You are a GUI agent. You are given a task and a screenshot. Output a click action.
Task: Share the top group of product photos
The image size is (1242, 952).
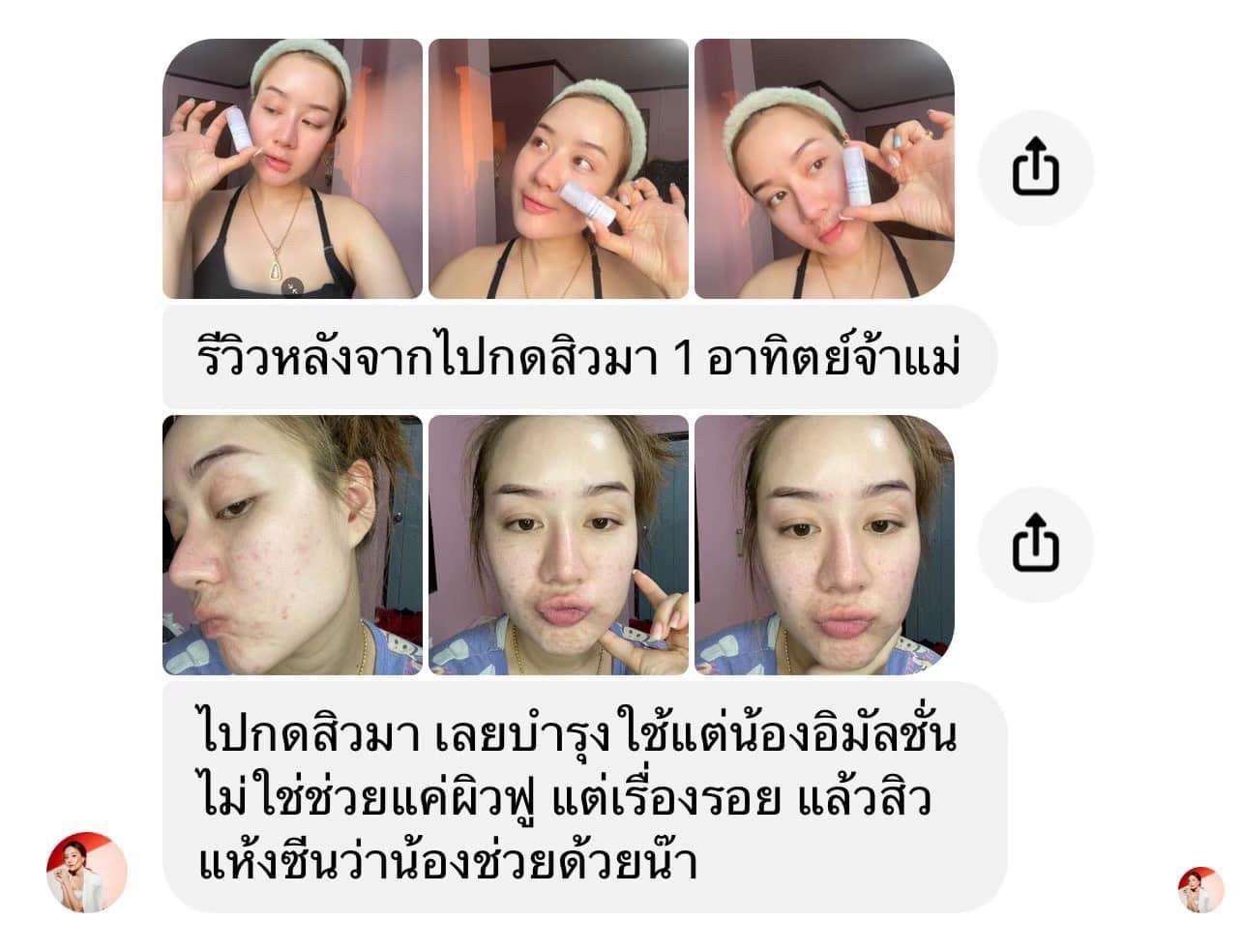pos(1035,168)
